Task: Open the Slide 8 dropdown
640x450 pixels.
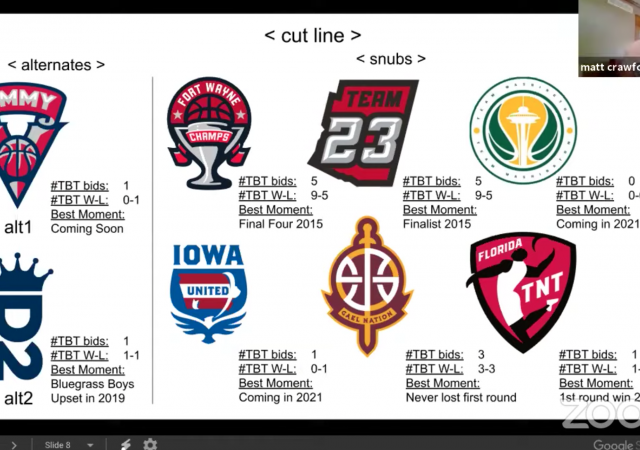Action: coord(90,444)
